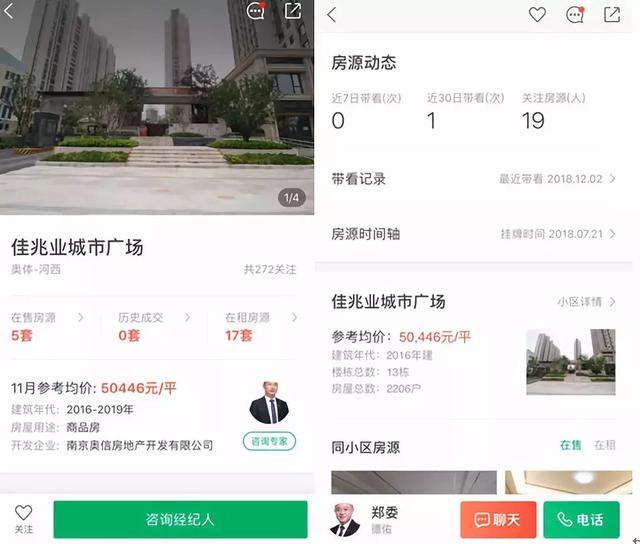View 历史成交 records
The image size is (640, 544).
146,327
